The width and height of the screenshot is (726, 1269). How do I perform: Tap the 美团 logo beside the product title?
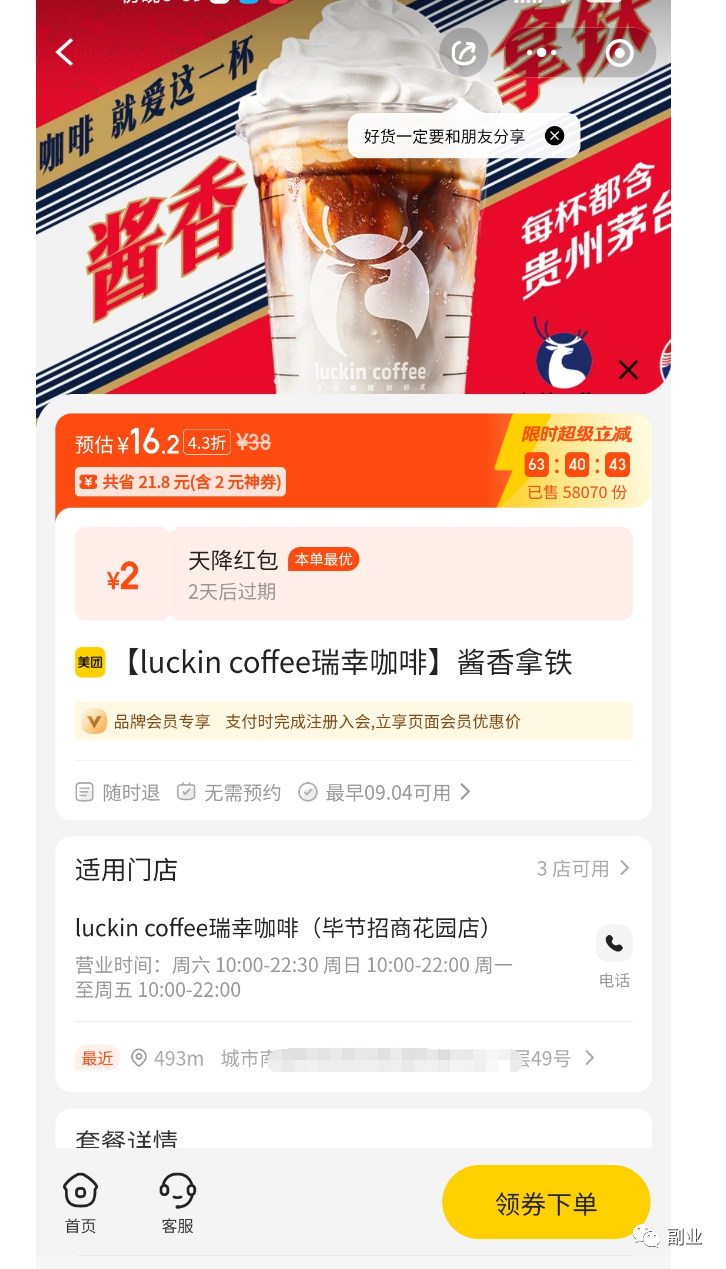point(90,662)
